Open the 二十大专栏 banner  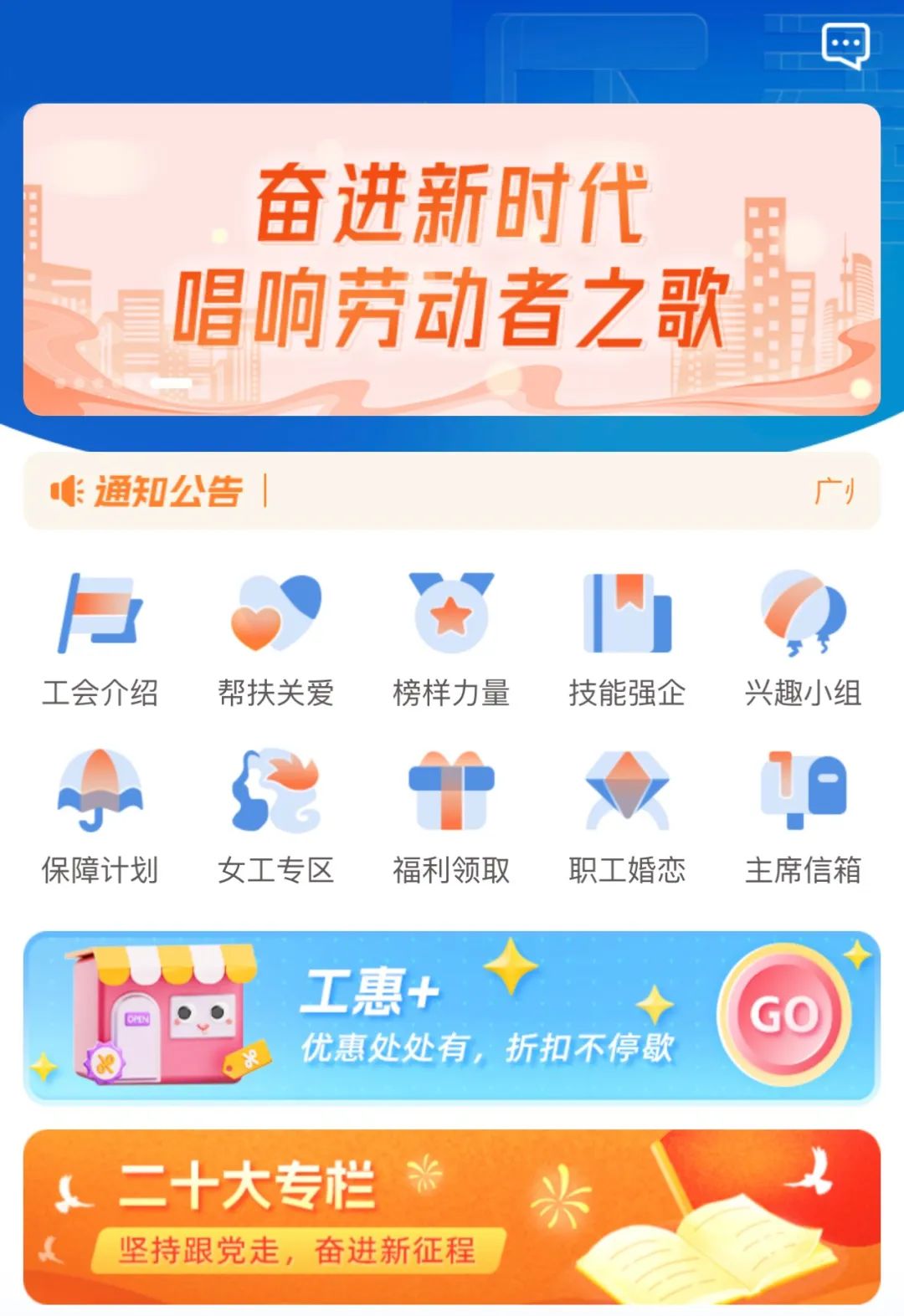point(452,1216)
